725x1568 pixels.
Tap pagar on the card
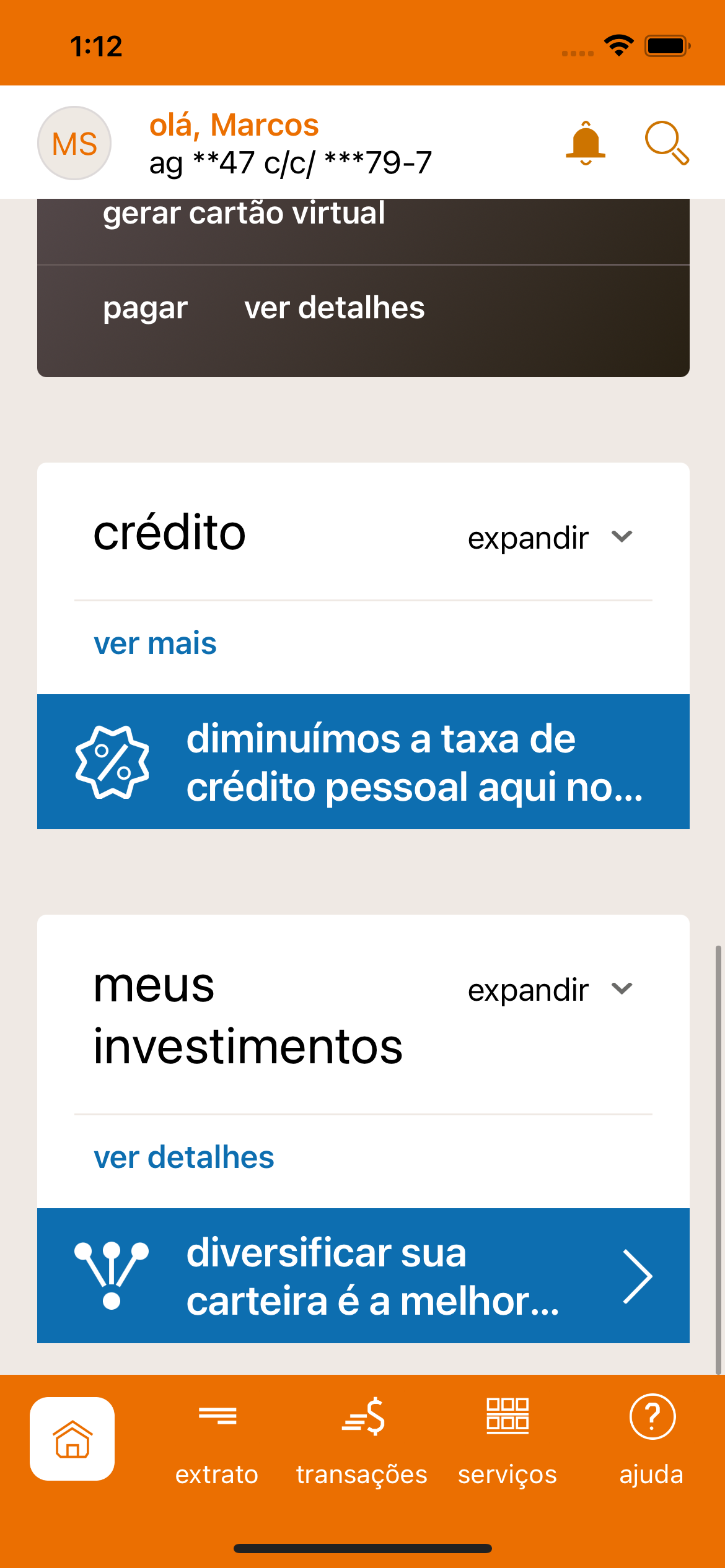(x=145, y=308)
